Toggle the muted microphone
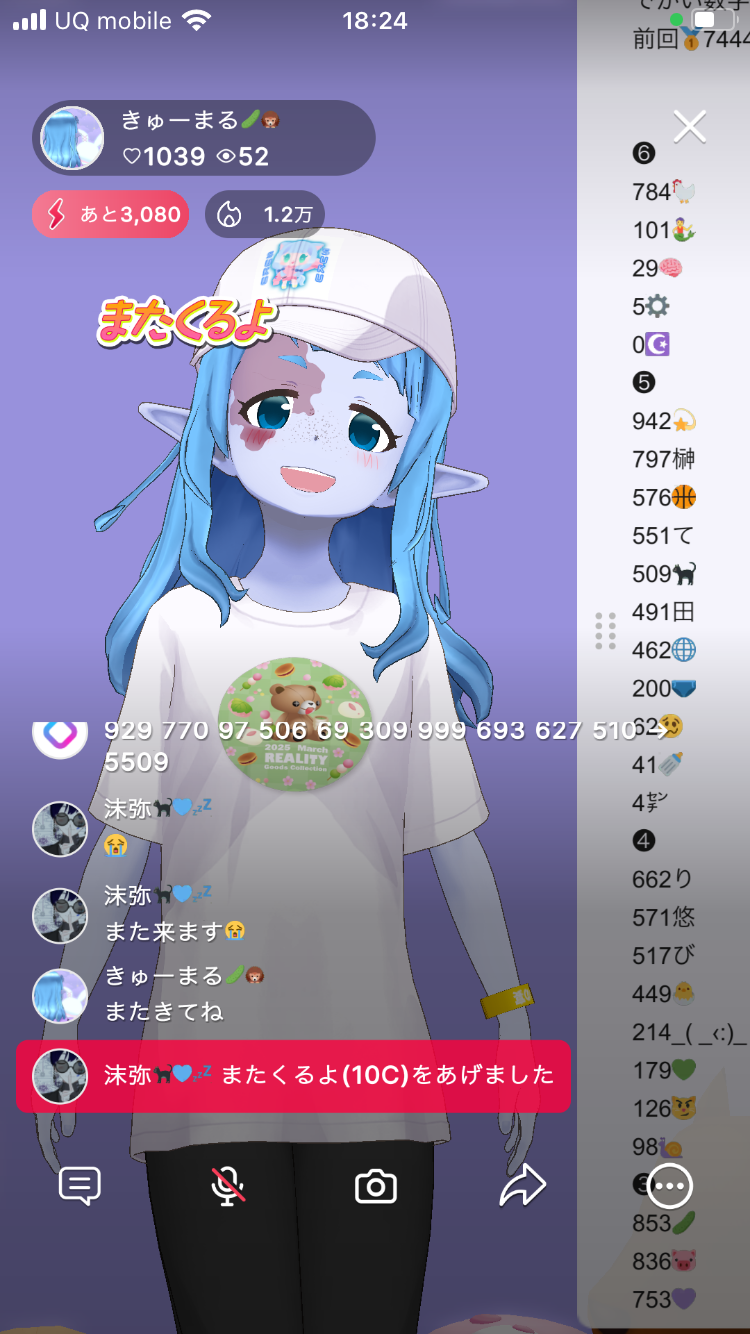The height and width of the screenshot is (1334, 750). (x=228, y=1186)
